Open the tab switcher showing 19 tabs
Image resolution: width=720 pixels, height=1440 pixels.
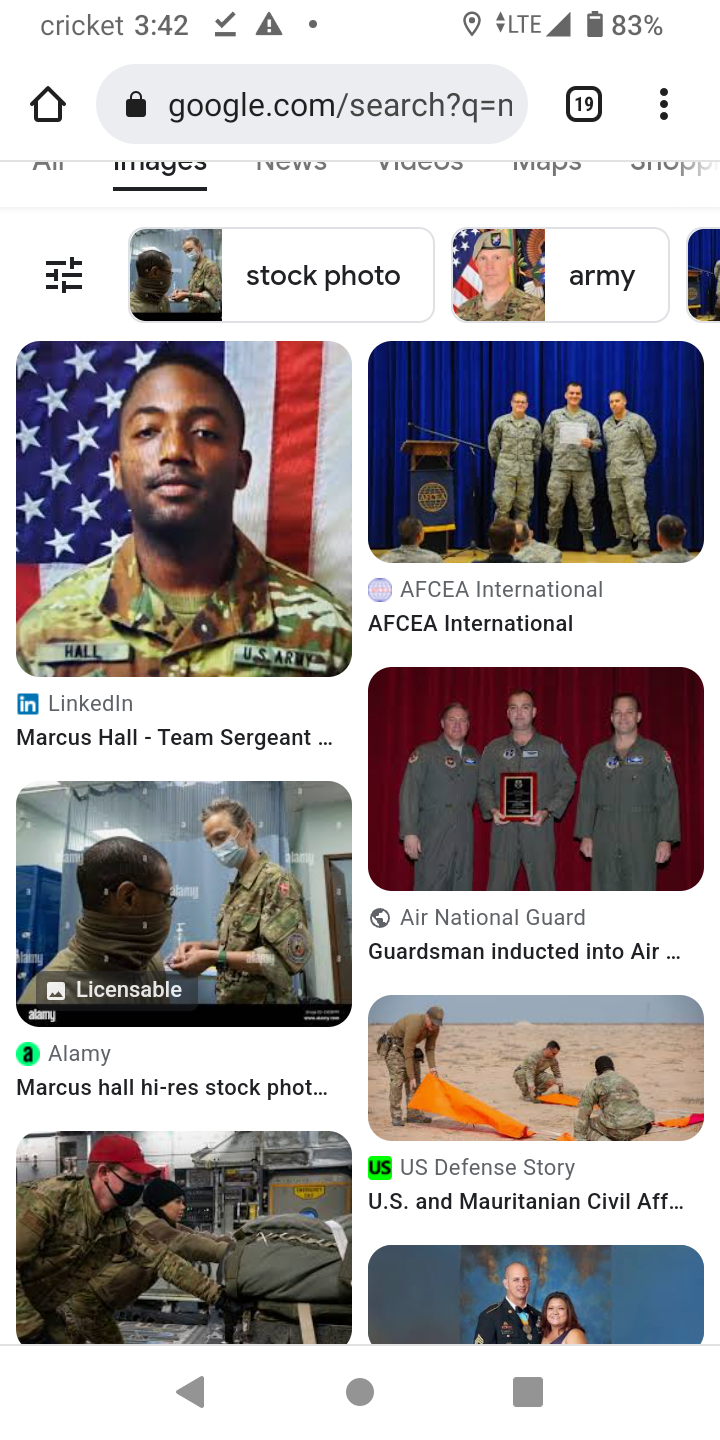pos(584,104)
